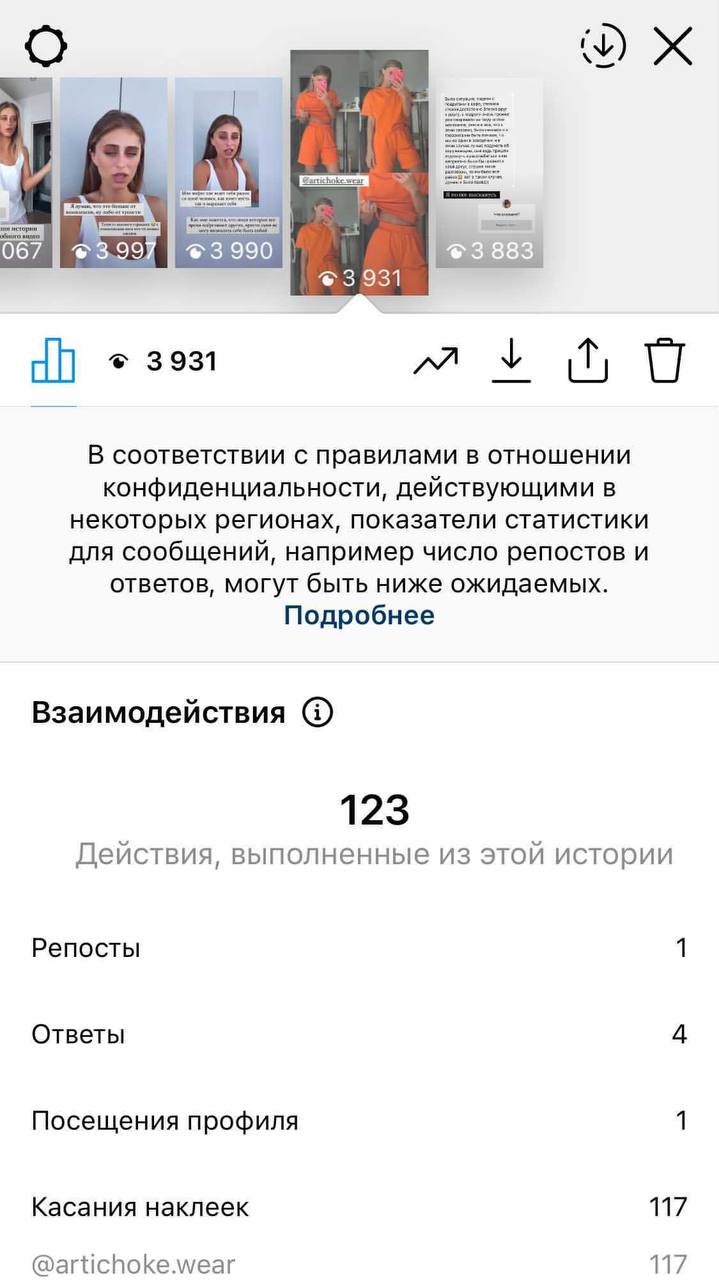Select the story thumbnail with 3 997 views
Viewport: 719px width, 1280px height.
pos(113,173)
